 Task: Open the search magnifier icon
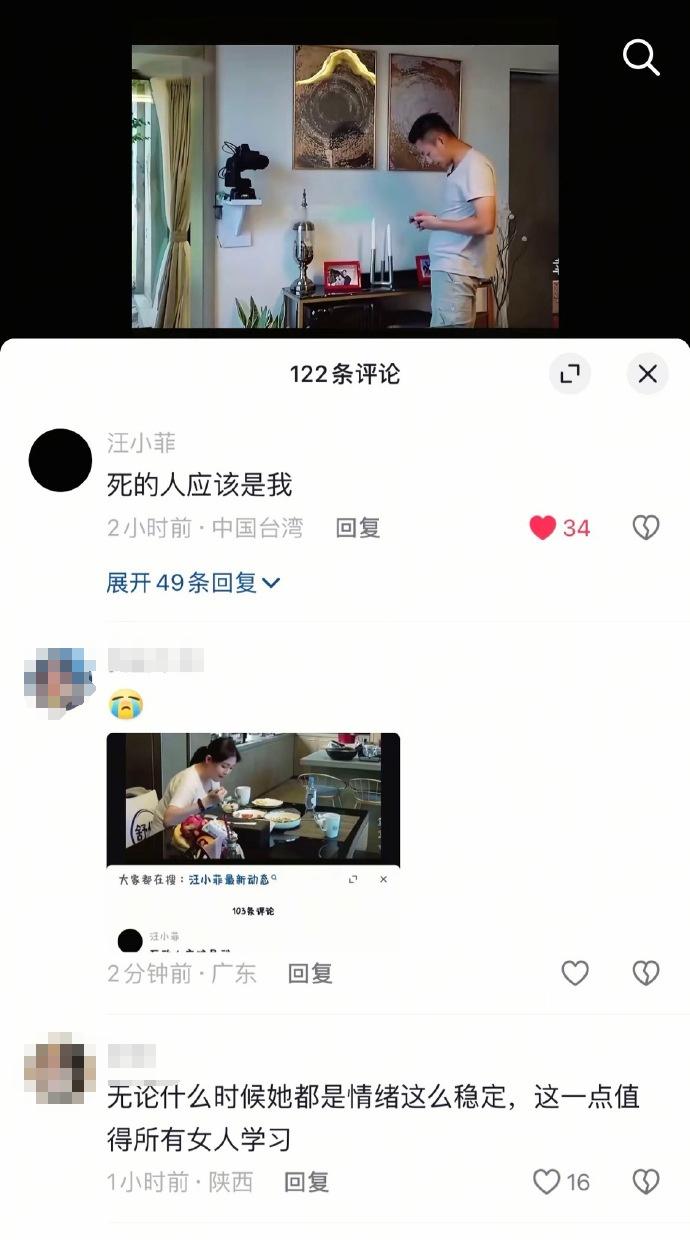click(641, 58)
